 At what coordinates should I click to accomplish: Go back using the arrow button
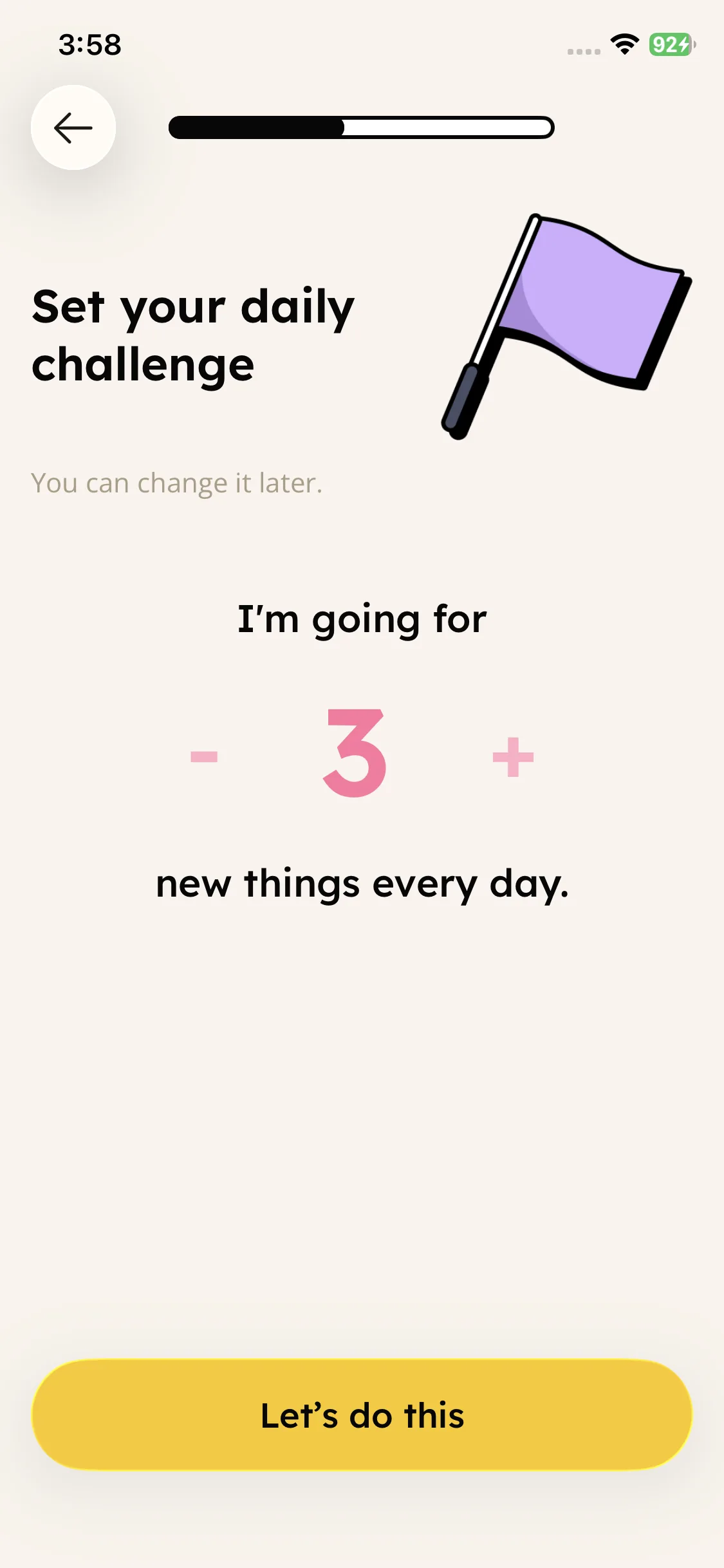73,127
